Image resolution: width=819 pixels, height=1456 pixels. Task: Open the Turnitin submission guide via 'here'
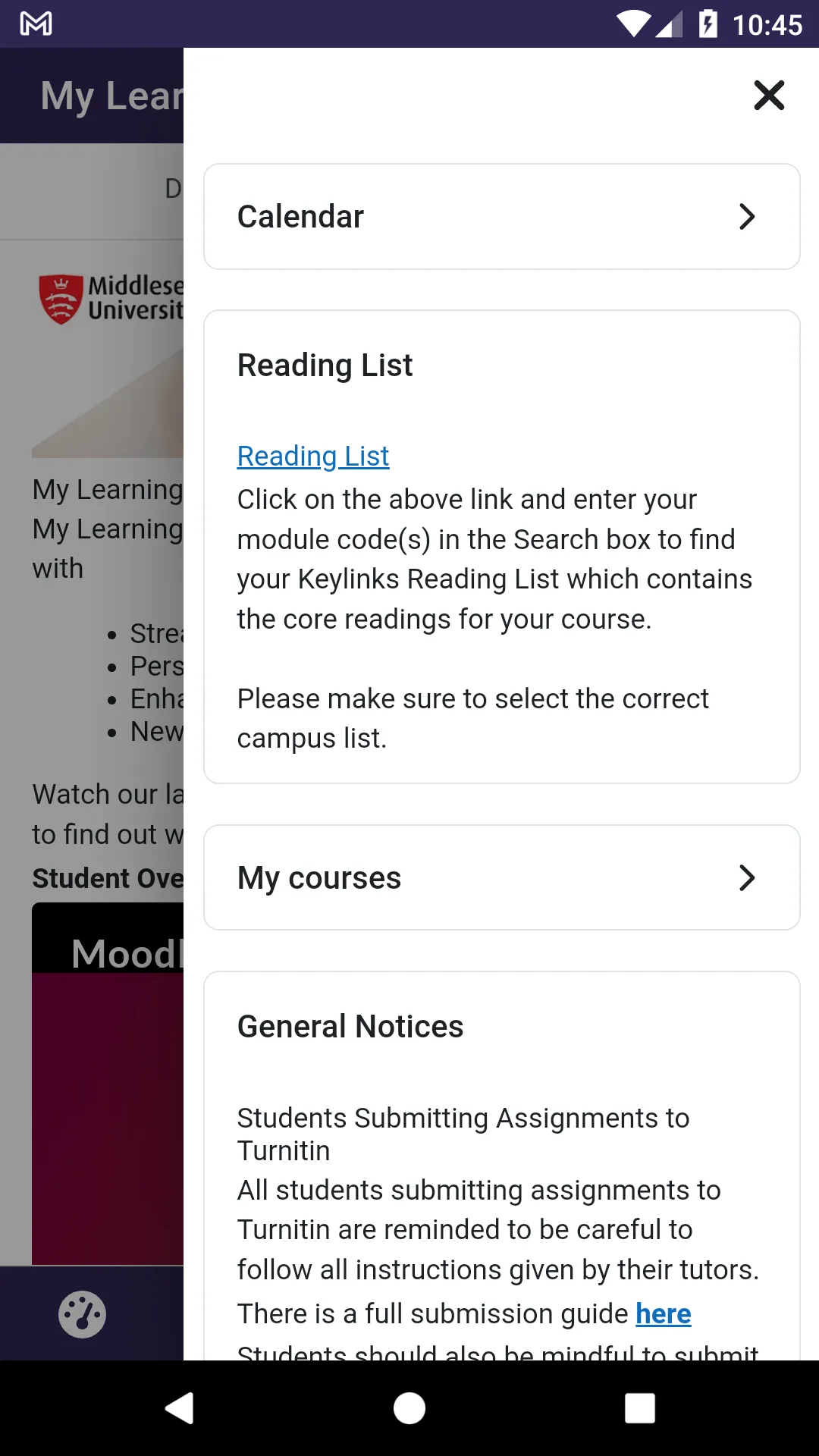[x=664, y=1313]
